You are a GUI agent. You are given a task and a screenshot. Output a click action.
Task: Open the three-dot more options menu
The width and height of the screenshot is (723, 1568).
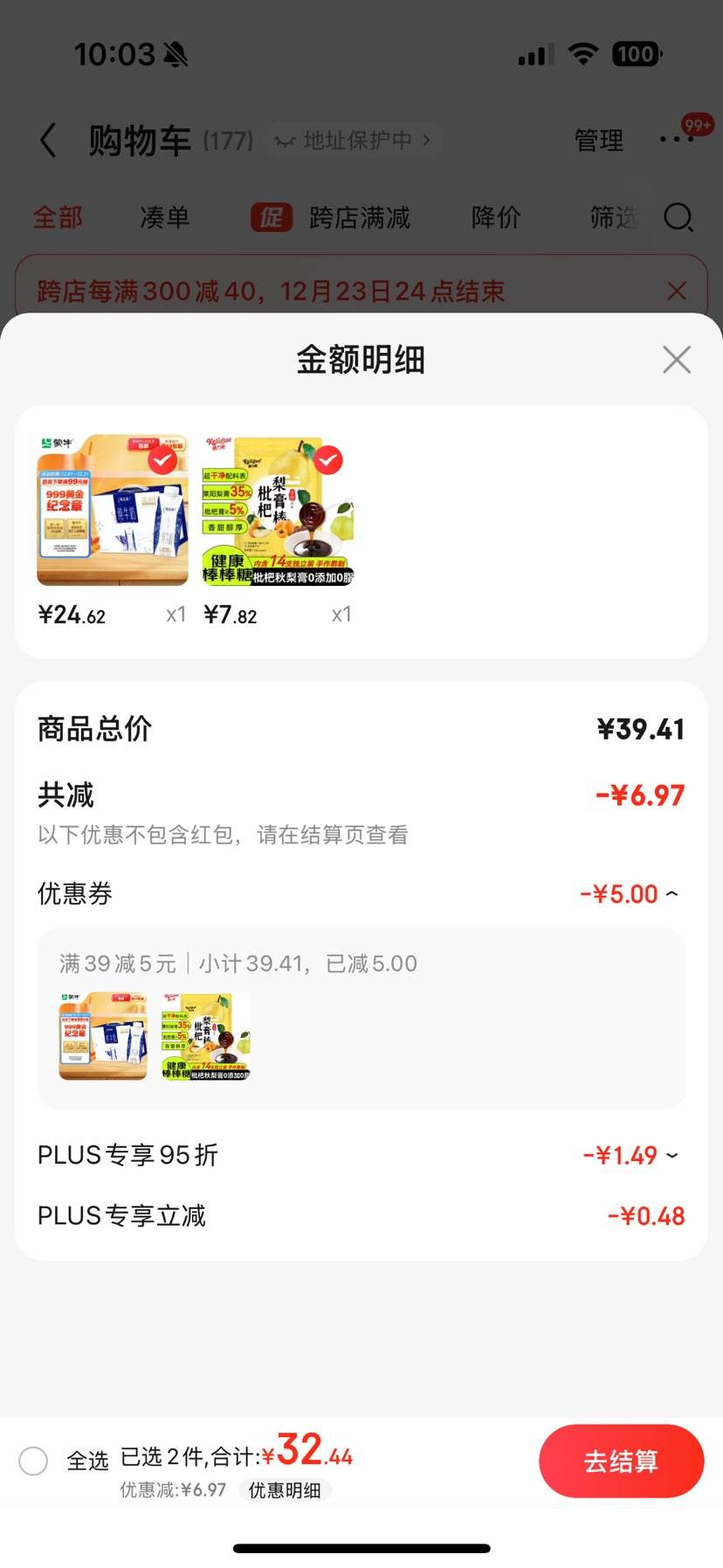[x=677, y=138]
